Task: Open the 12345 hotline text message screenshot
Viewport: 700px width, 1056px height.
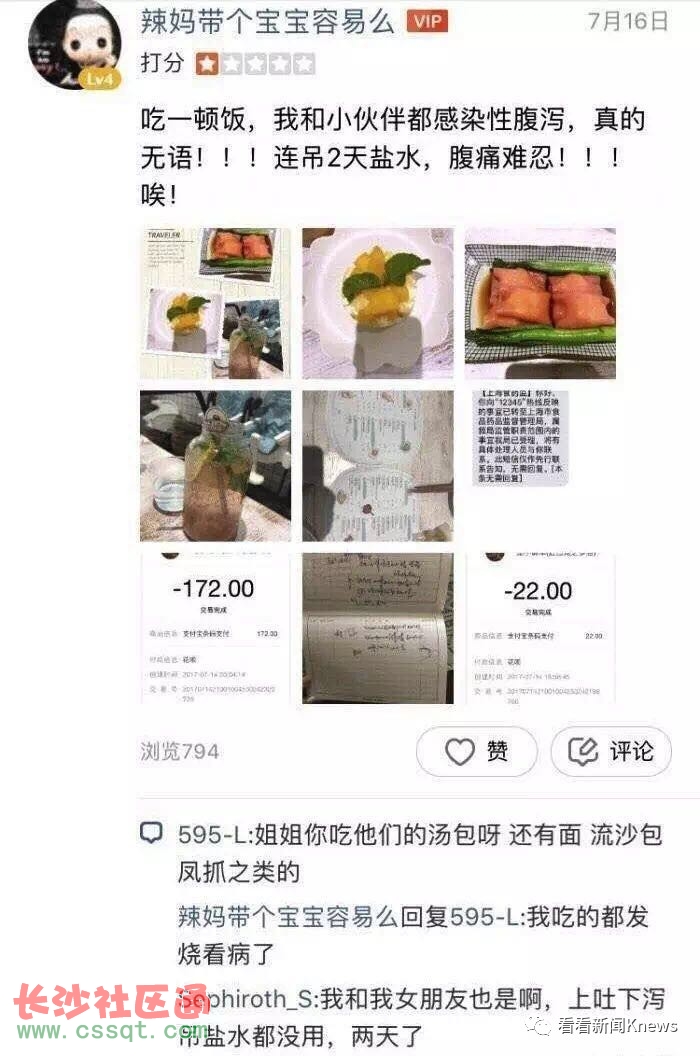Action: pyautogui.click(x=540, y=465)
